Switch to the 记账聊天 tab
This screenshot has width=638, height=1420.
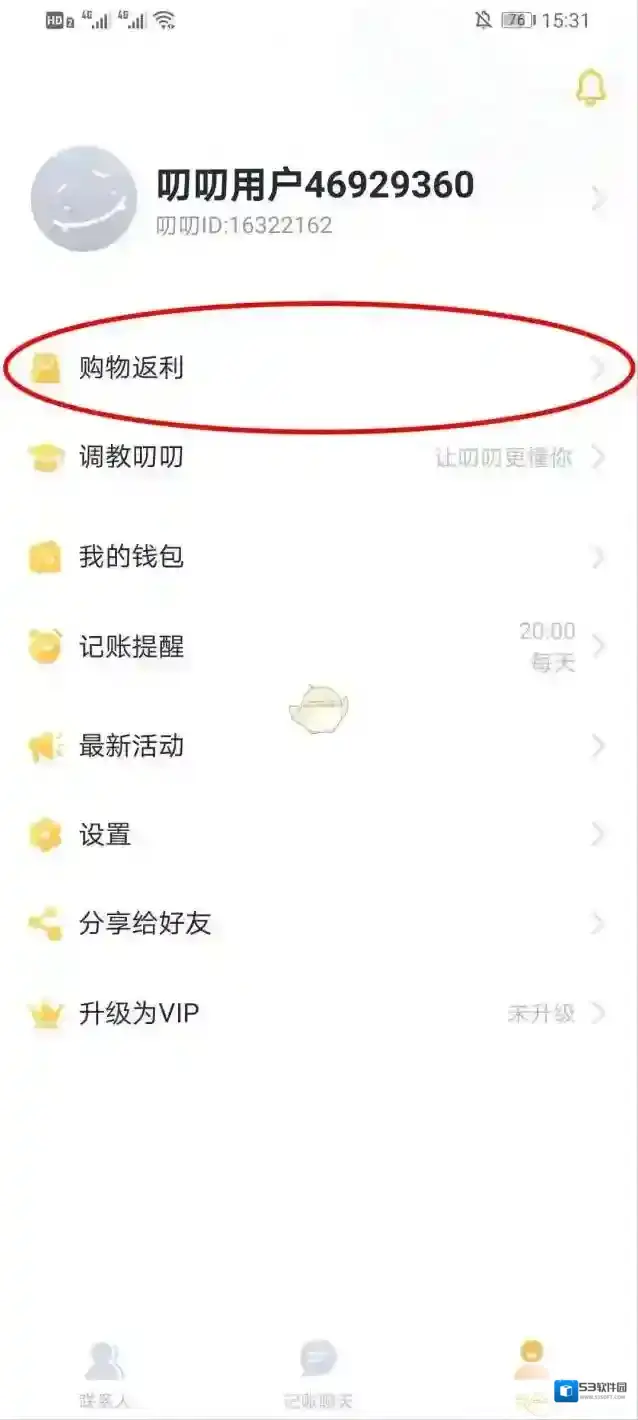[x=318, y=1374]
